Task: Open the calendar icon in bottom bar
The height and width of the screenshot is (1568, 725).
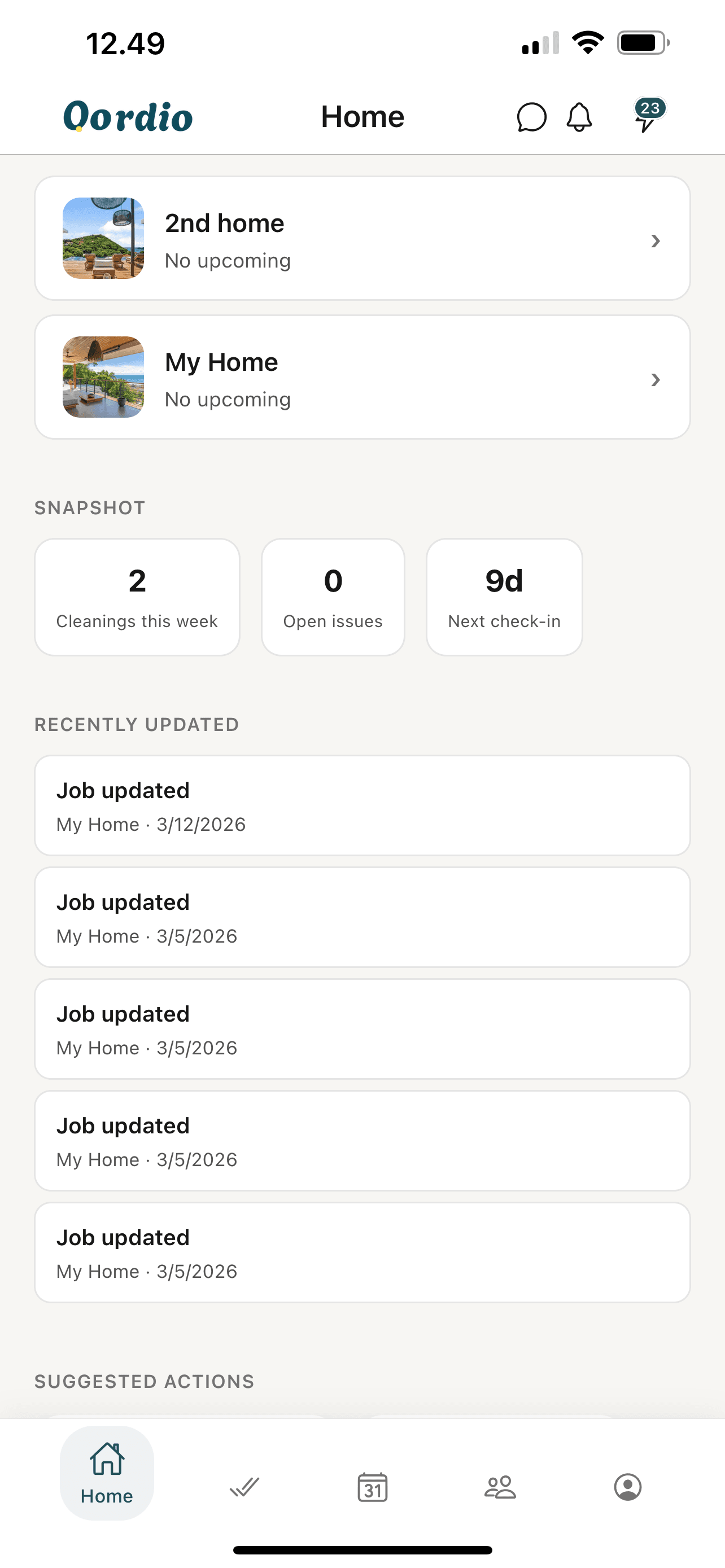Action: (373, 1486)
